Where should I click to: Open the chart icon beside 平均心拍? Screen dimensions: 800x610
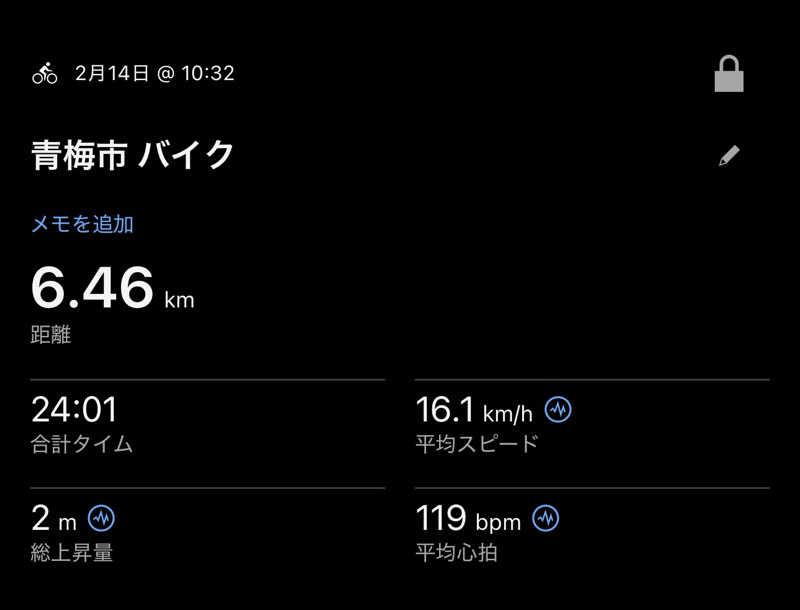click(x=546, y=518)
